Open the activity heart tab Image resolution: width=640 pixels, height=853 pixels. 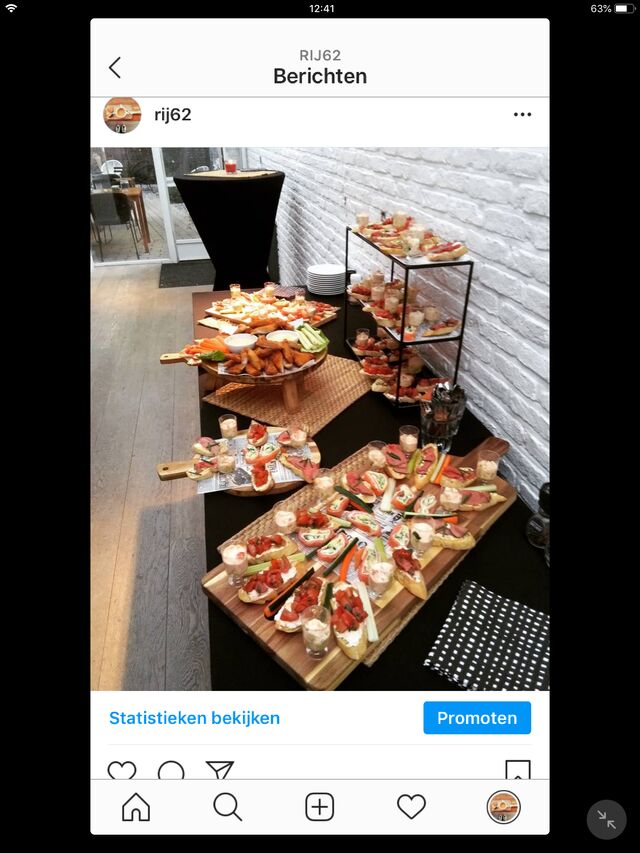click(411, 807)
